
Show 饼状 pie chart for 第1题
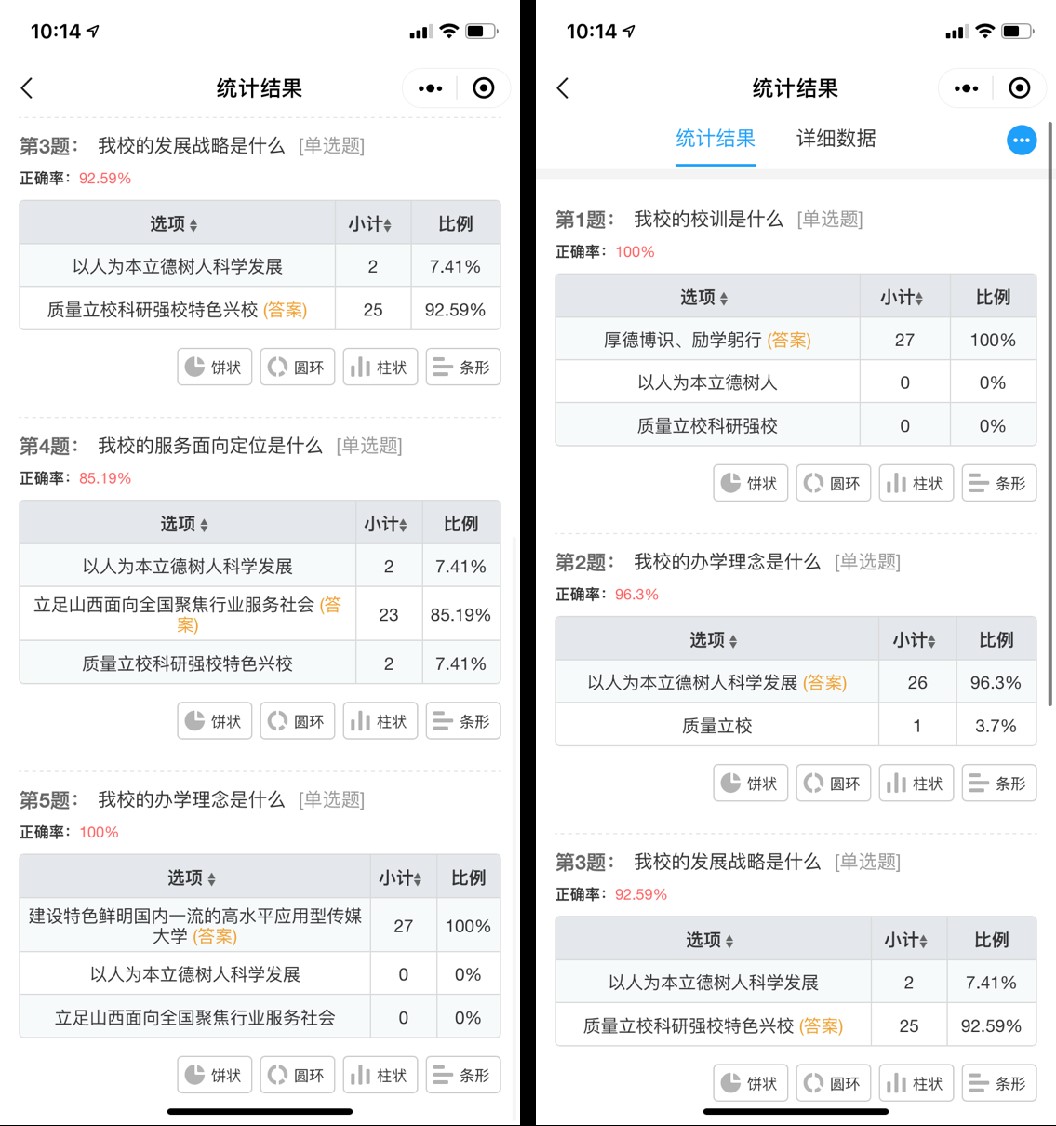pyautogui.click(x=751, y=483)
